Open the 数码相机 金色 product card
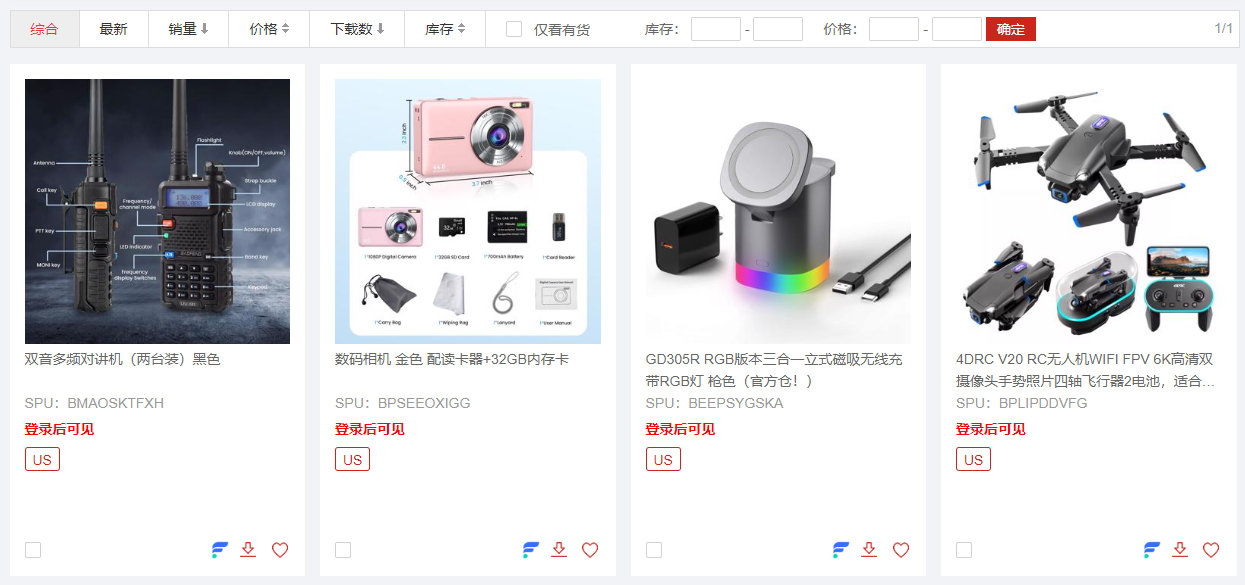Image resolution: width=1245 pixels, height=585 pixels. click(467, 211)
